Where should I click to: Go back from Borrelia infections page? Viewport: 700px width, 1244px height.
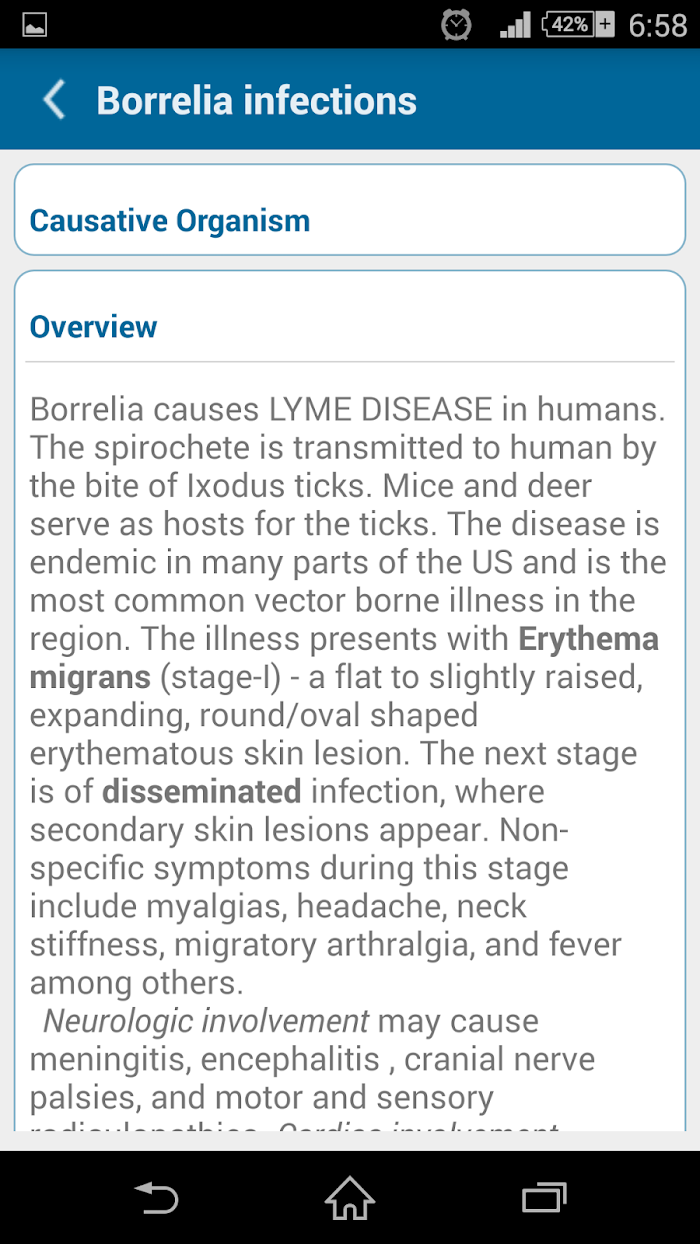[x=55, y=101]
